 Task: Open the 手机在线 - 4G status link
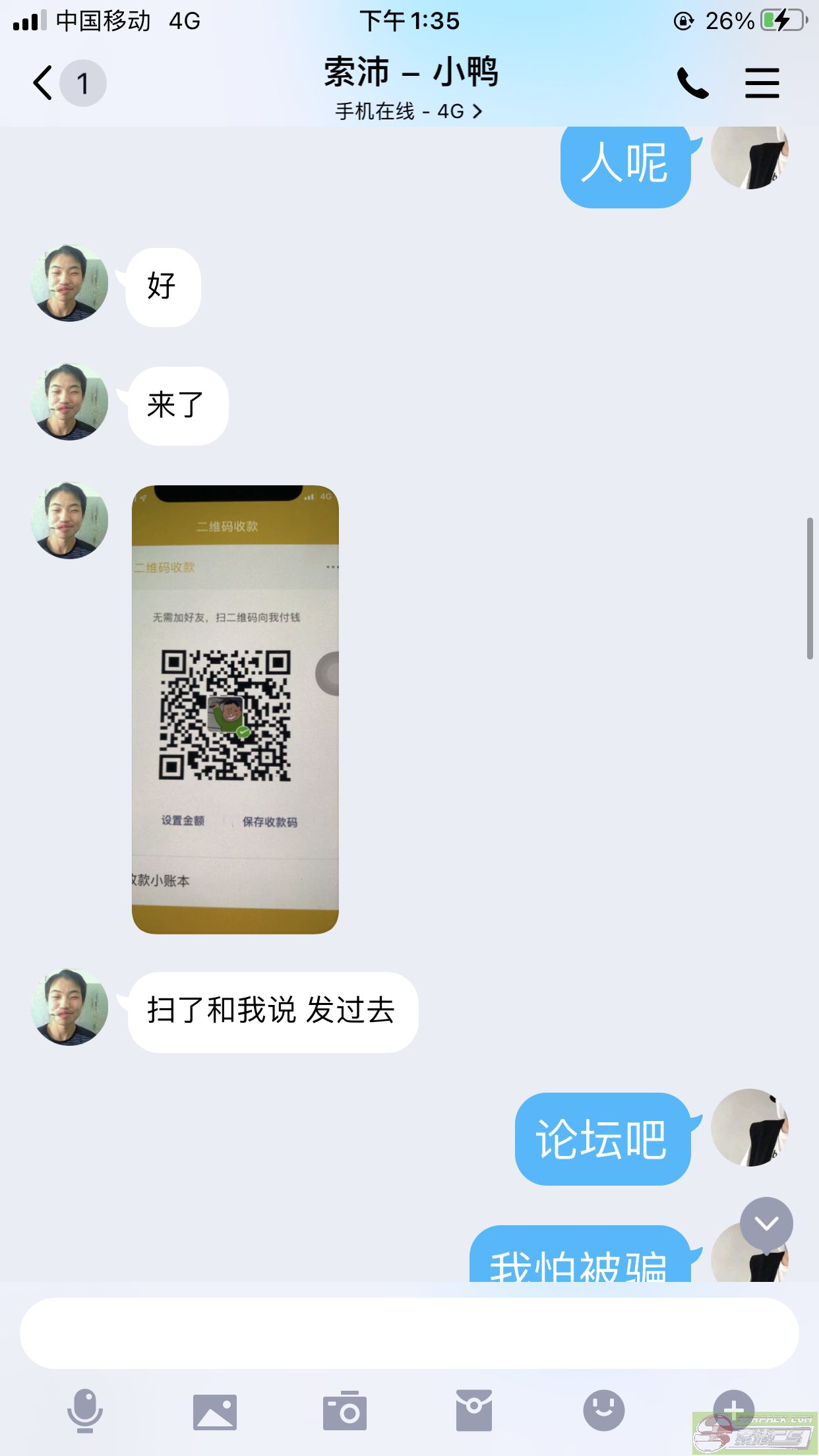tap(409, 111)
